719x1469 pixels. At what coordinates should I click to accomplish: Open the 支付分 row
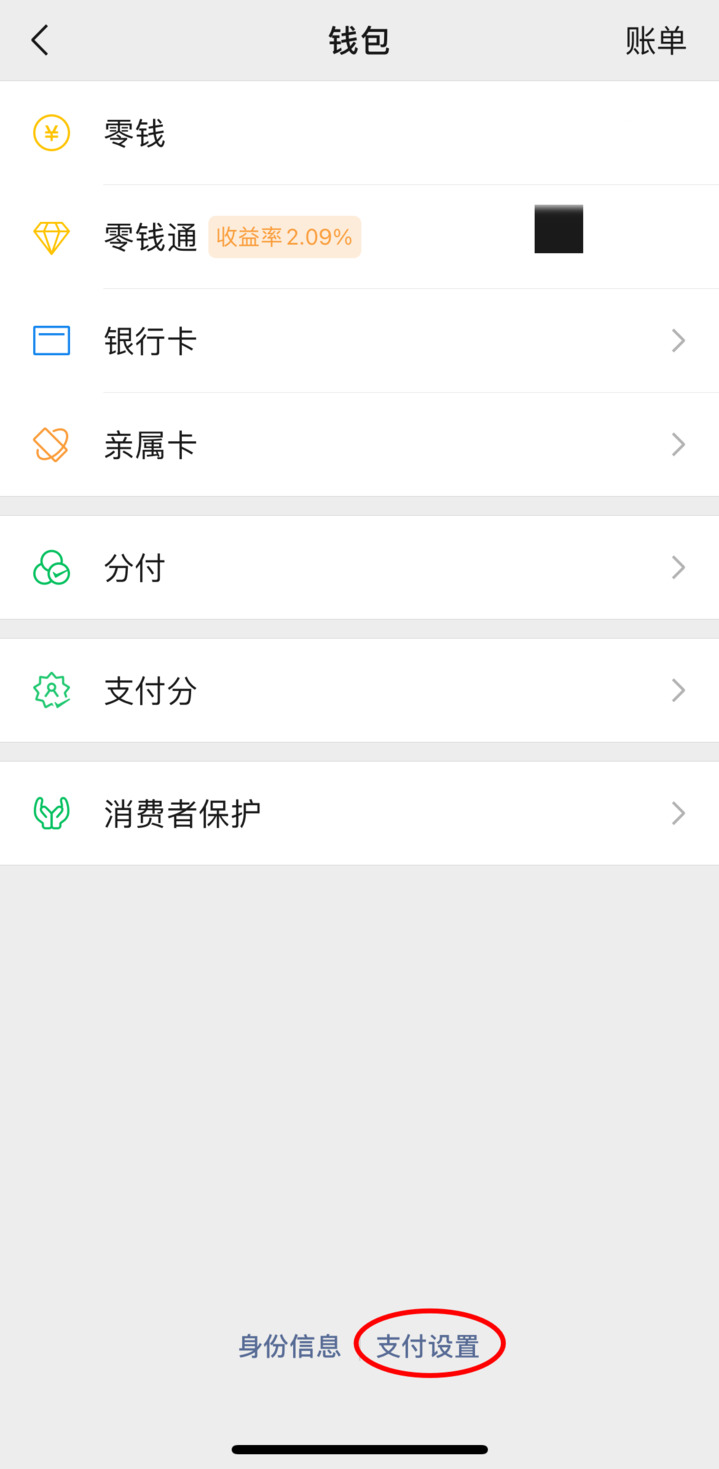coord(359,691)
